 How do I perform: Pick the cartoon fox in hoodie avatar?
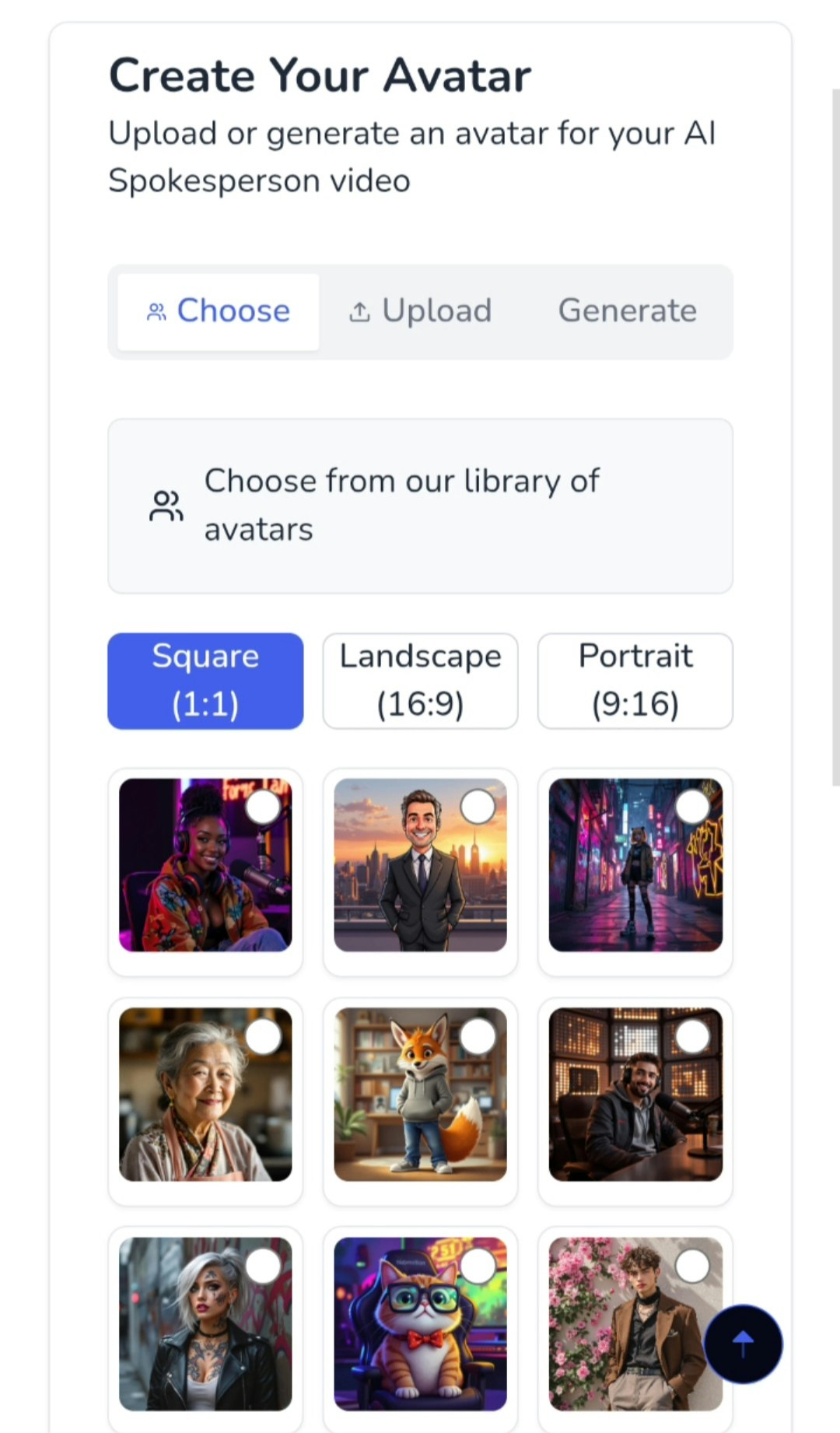pyautogui.click(x=420, y=1095)
